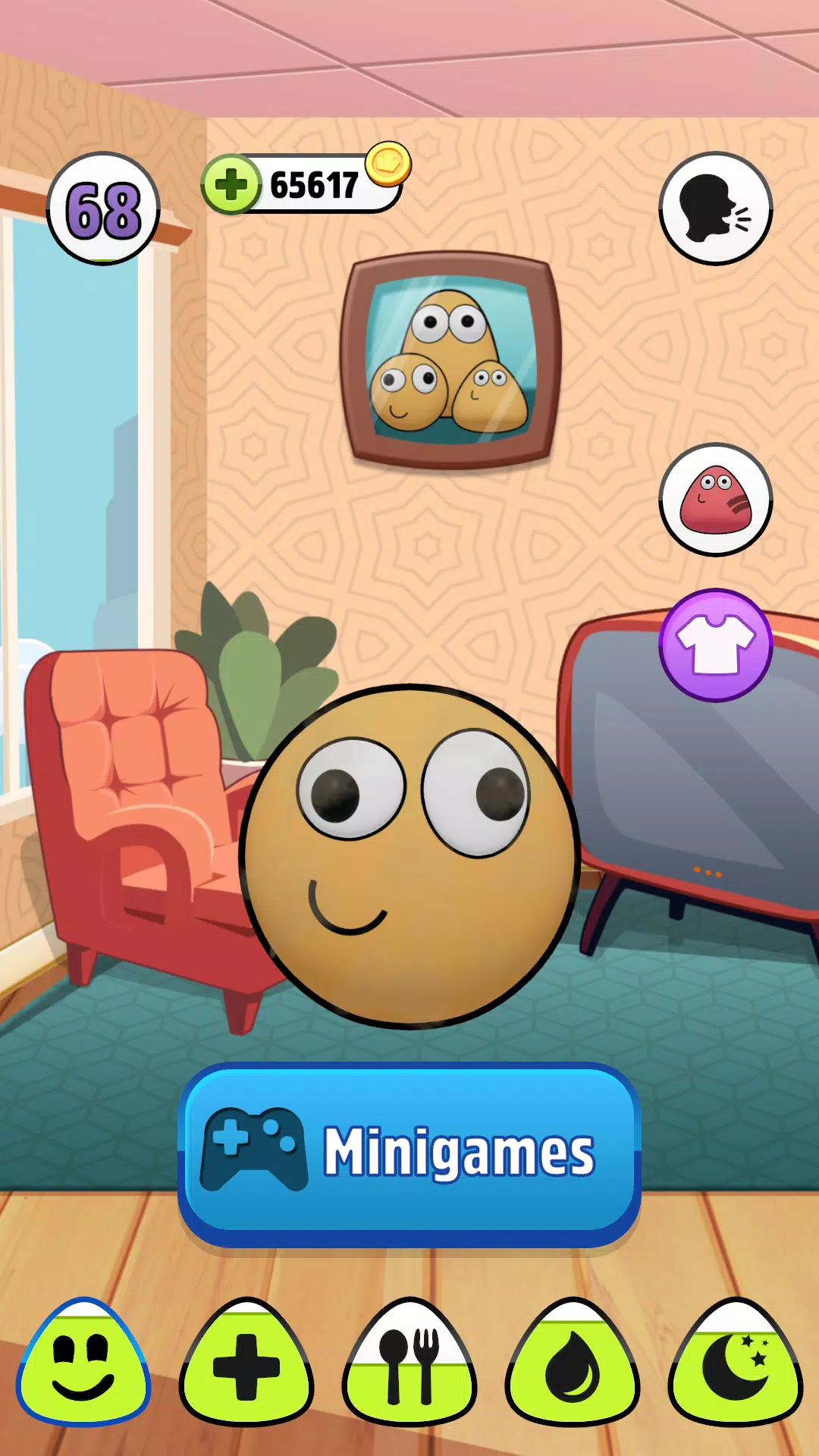The width and height of the screenshot is (819, 1456).
Task: Open the red Pou customization icon
Action: coord(715,500)
